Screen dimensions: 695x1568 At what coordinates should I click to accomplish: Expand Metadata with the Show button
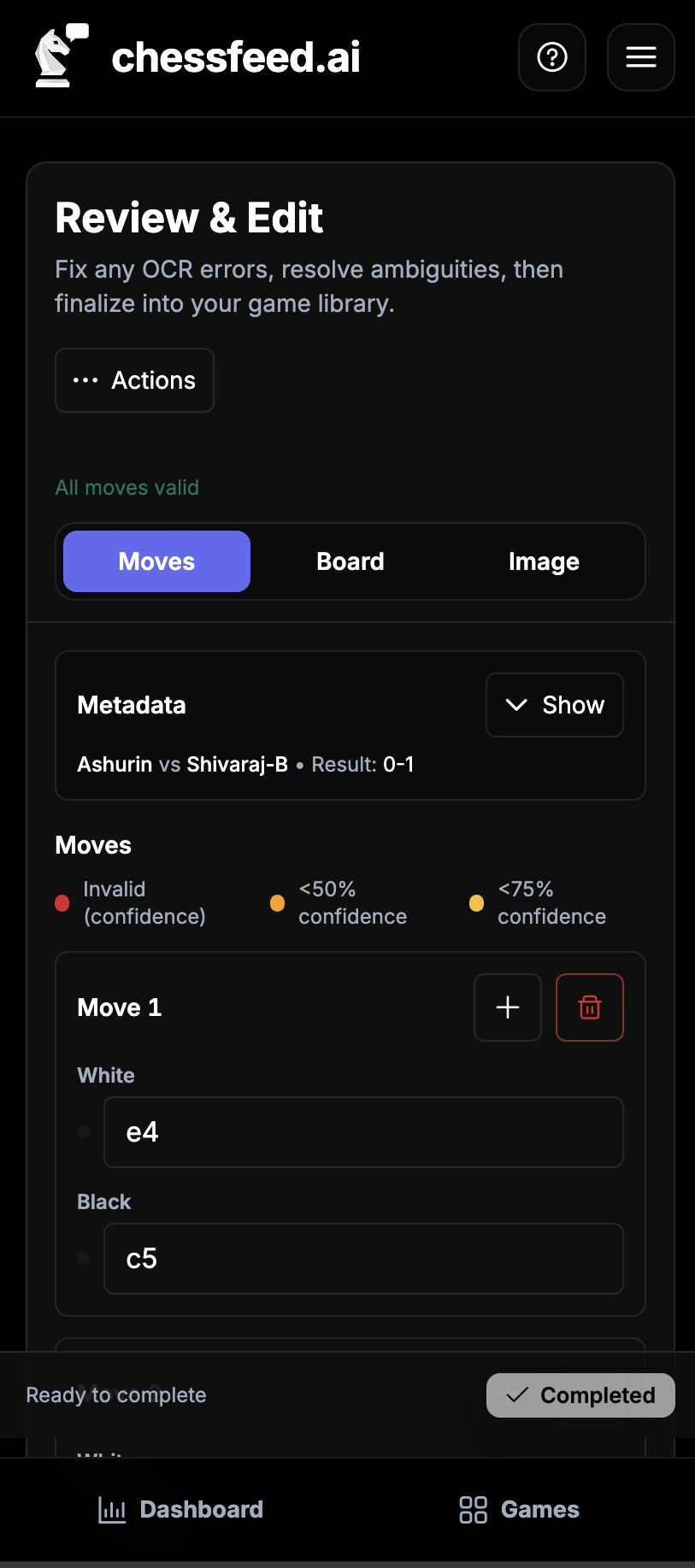(x=555, y=705)
